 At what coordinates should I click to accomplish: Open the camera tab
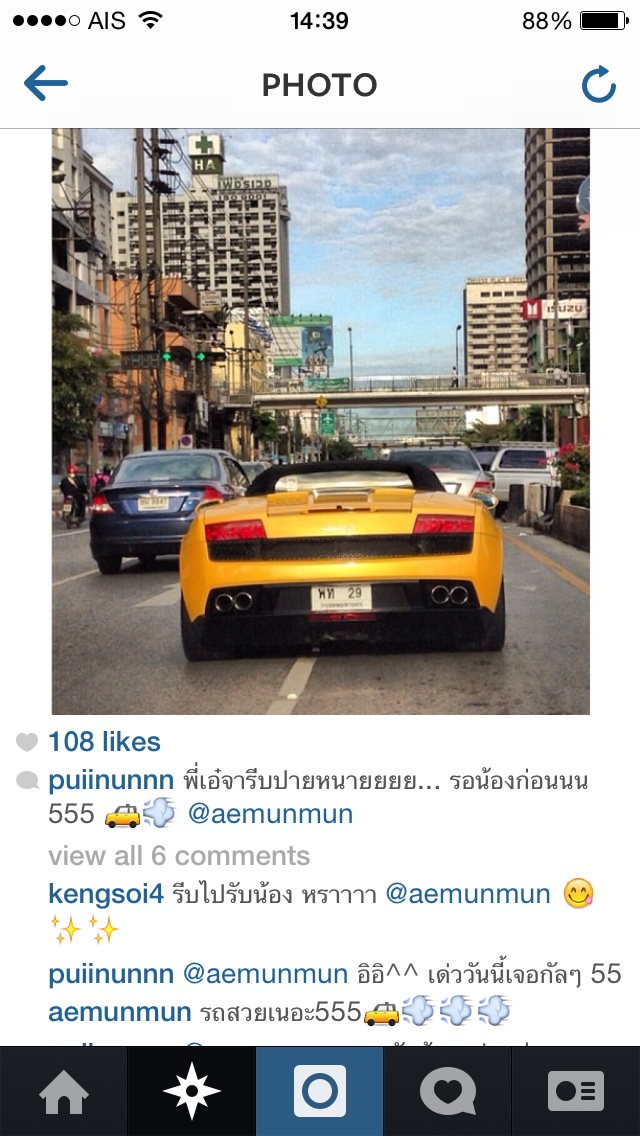(x=320, y=1092)
